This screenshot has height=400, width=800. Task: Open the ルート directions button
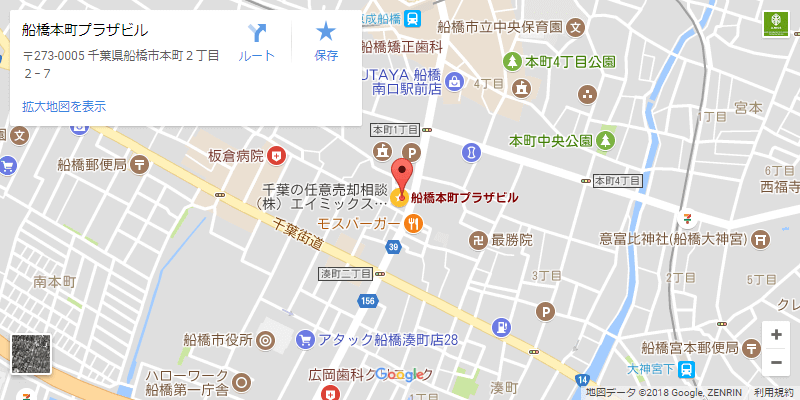tap(257, 42)
